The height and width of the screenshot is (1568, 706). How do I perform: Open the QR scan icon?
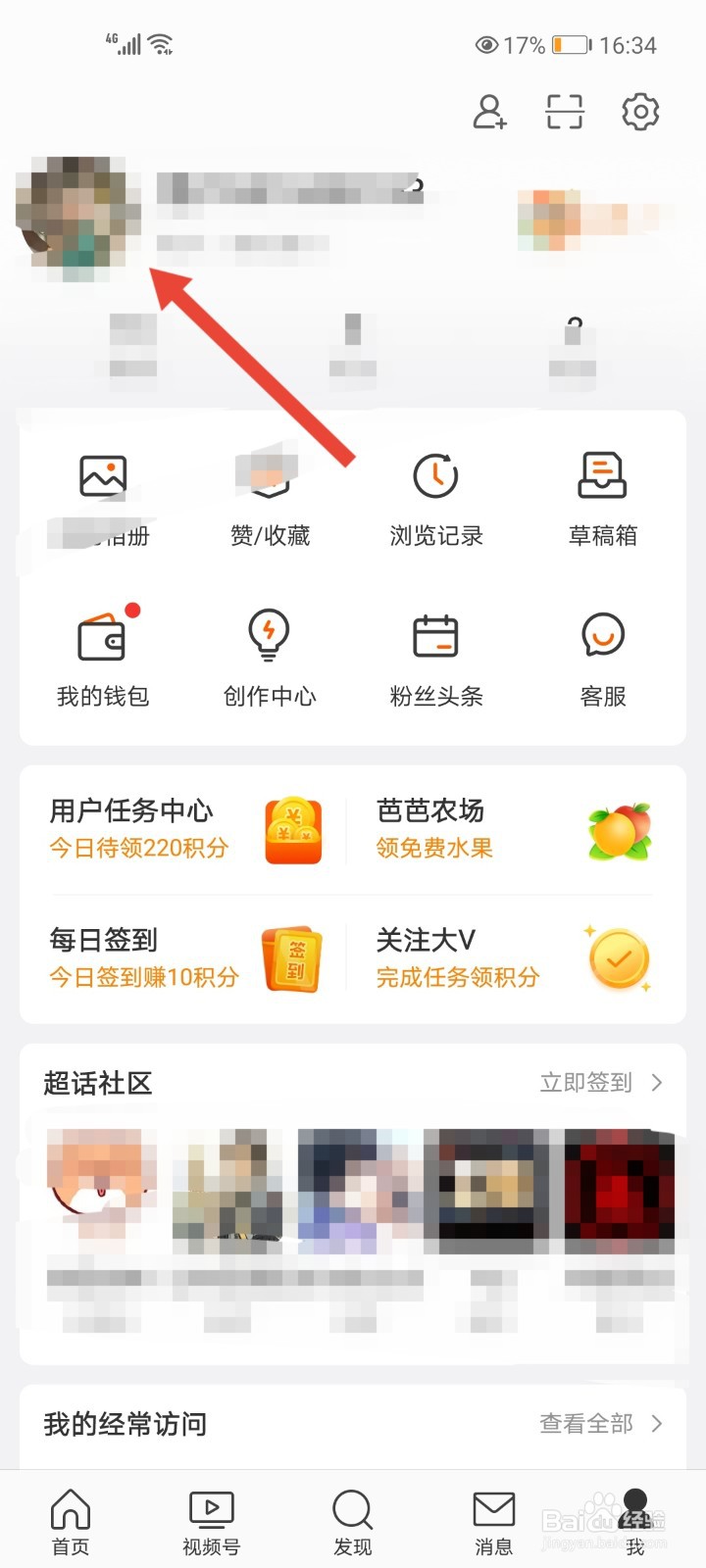pyautogui.click(x=565, y=112)
